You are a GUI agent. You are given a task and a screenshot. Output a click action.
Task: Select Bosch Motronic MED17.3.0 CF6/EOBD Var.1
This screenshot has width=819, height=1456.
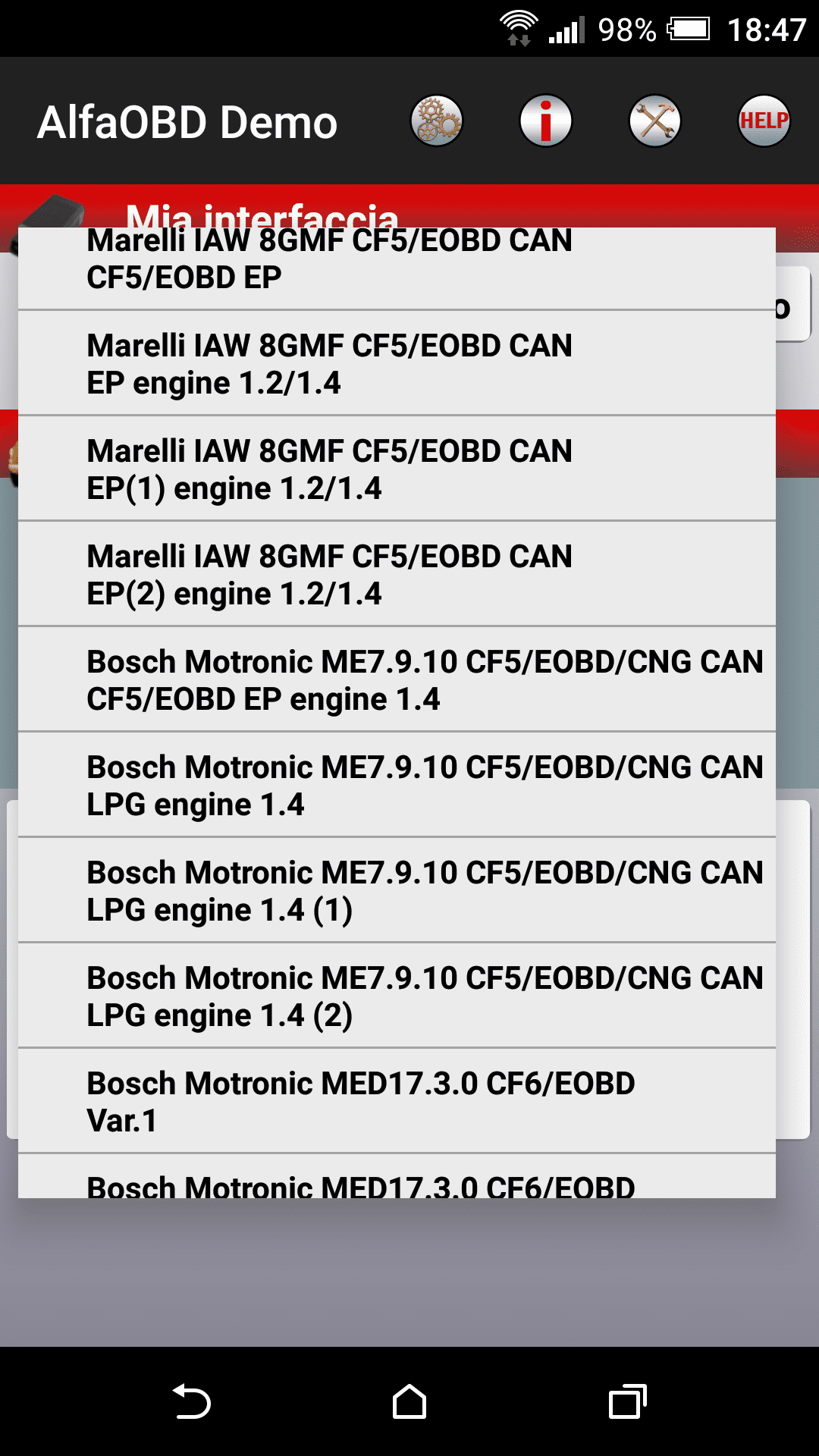pos(397,1102)
